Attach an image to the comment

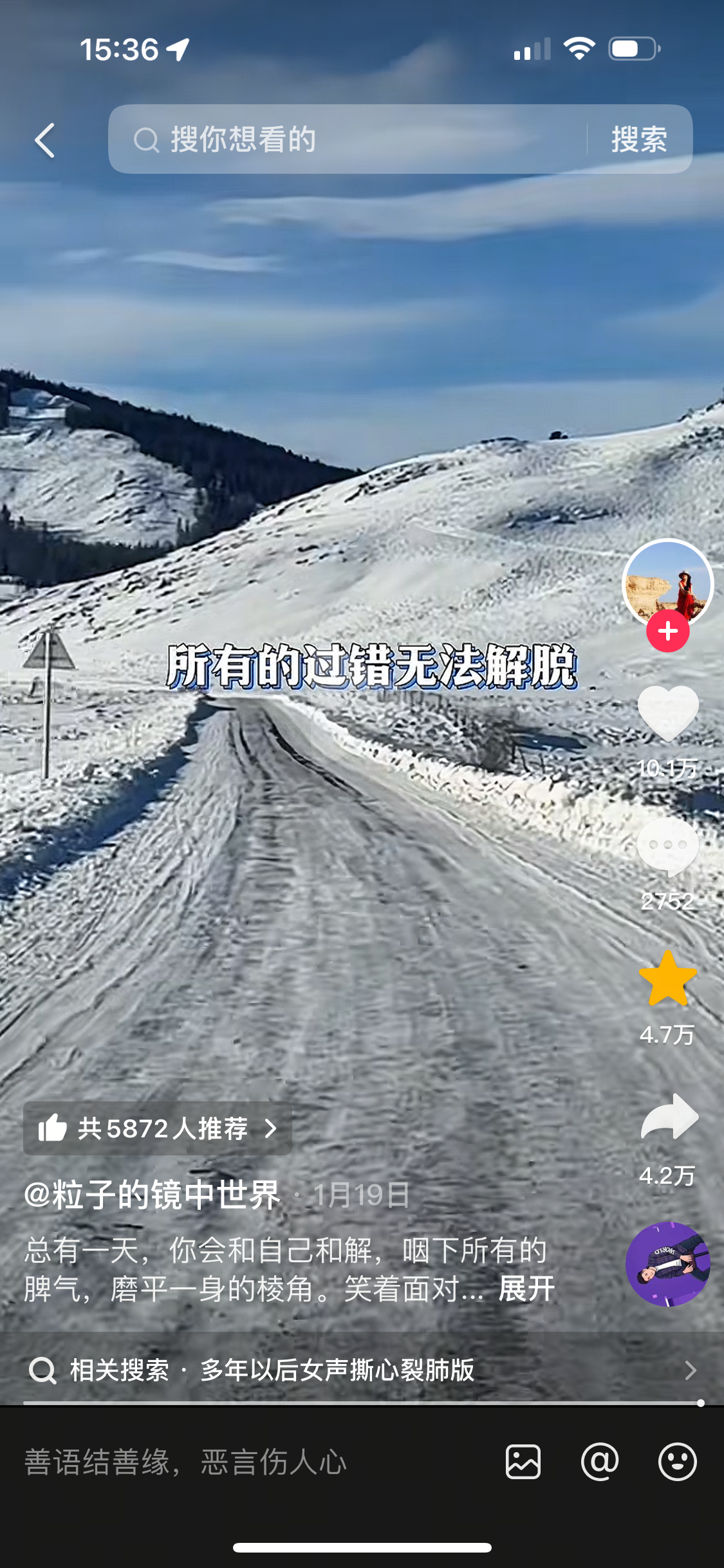point(523,1462)
